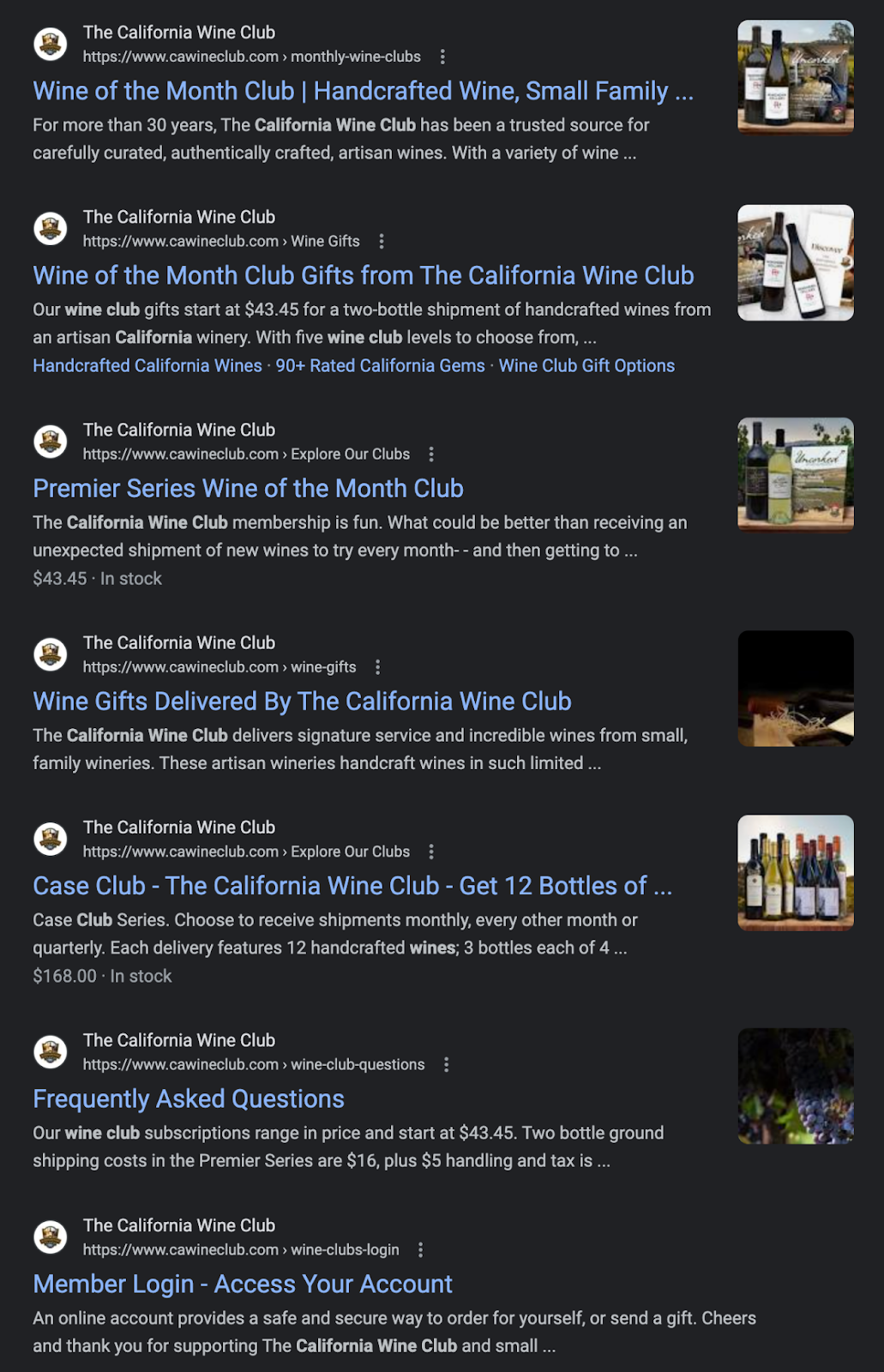Show more options for the wine-gifts URL result
This screenshot has height=1372, width=884.
(378, 667)
